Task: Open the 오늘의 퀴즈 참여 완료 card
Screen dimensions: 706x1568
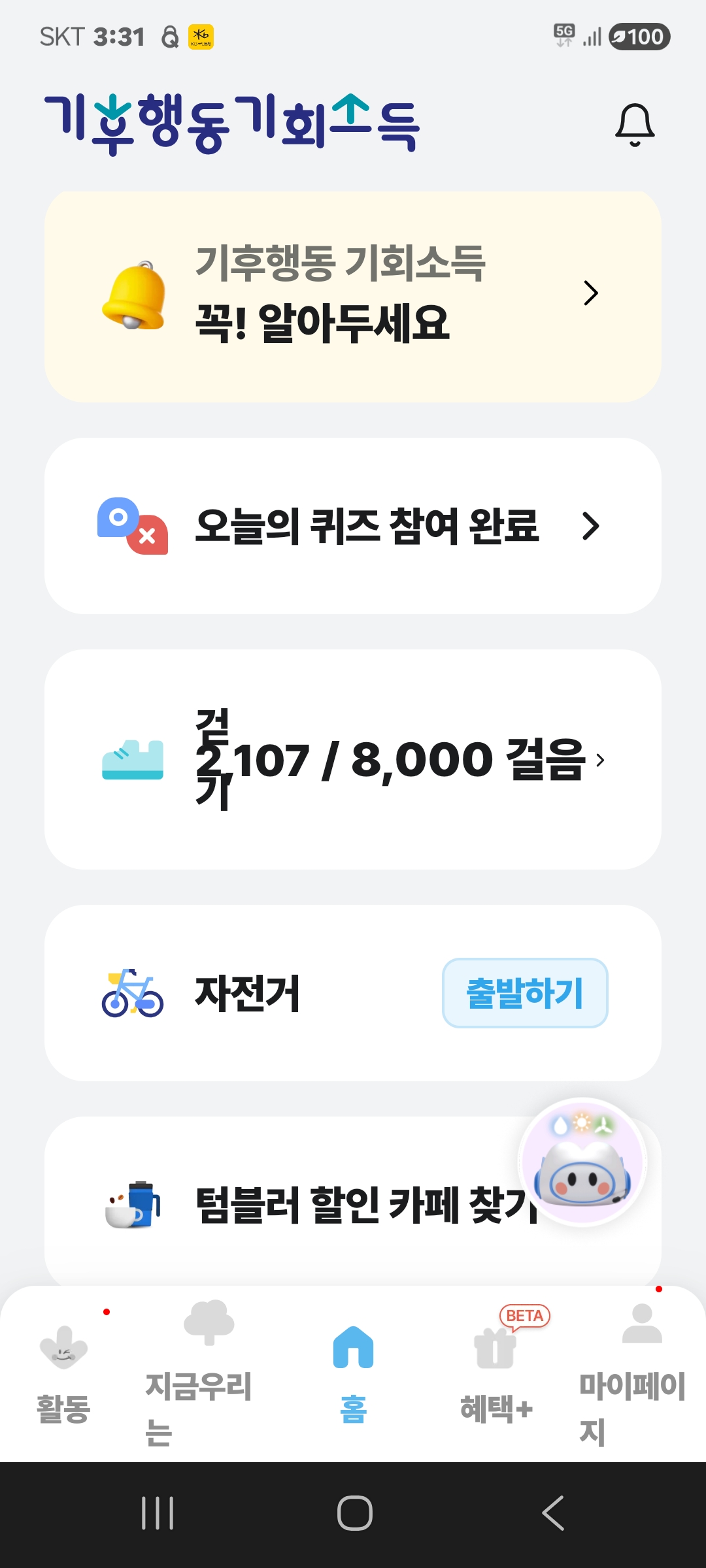Action: pyautogui.click(x=353, y=526)
